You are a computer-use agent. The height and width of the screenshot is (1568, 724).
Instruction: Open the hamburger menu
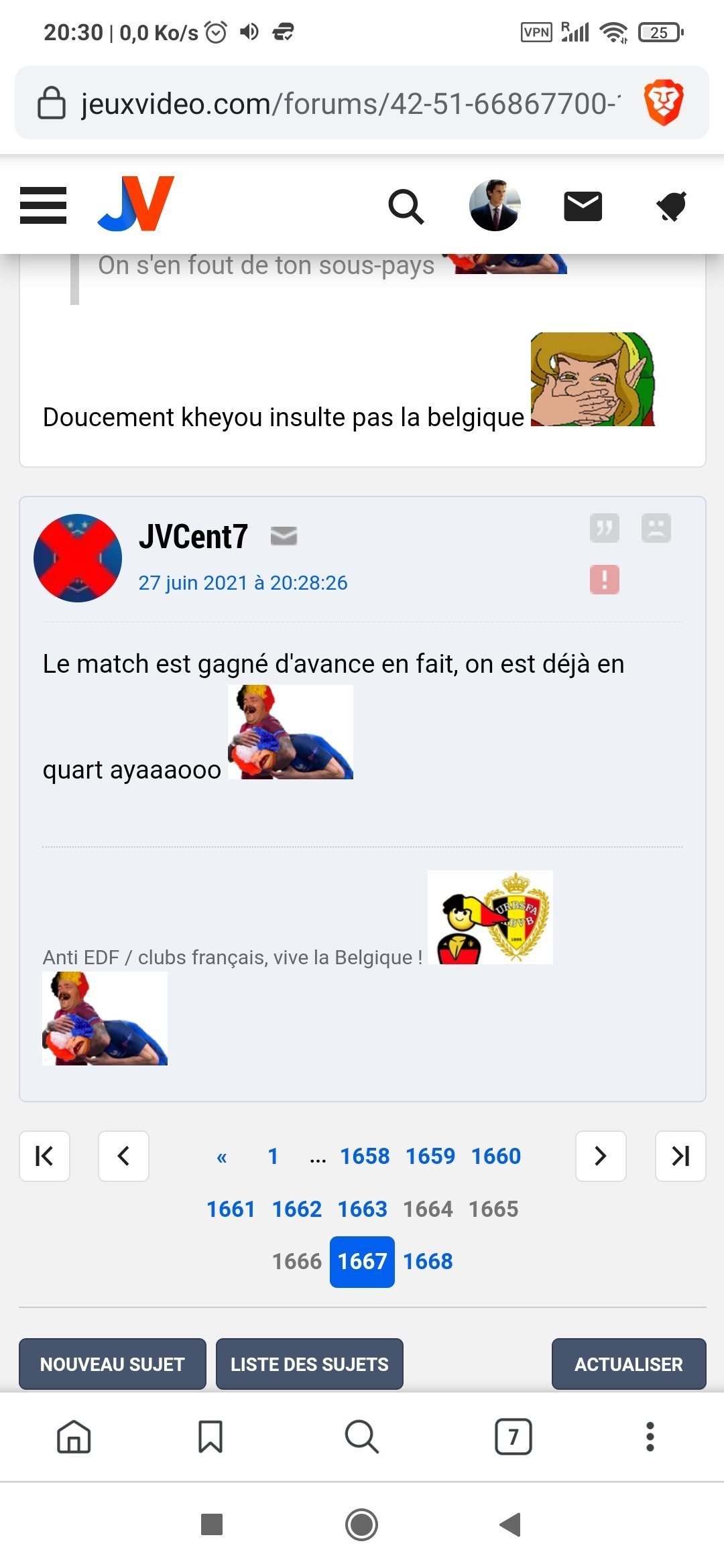[44, 205]
